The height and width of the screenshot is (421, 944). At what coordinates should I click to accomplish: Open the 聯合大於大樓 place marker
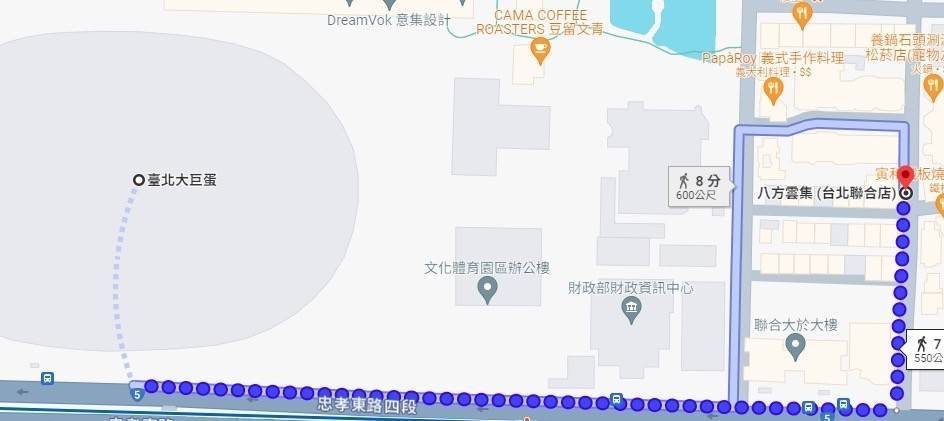tap(796, 347)
